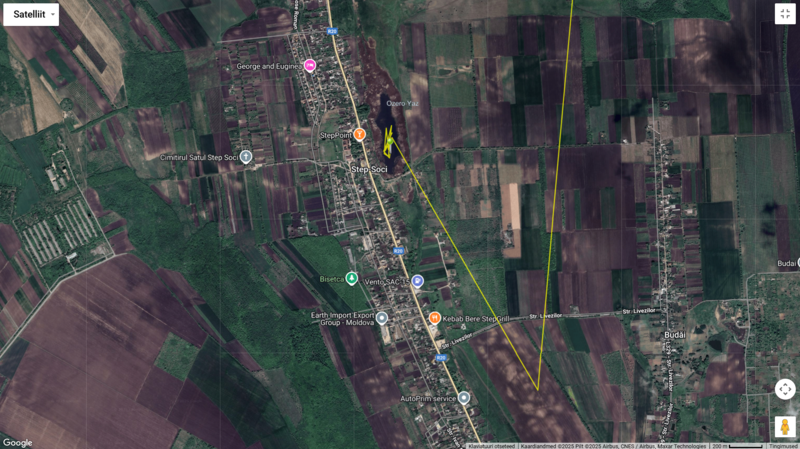The height and width of the screenshot is (449, 800).
Task: Open the Tingimused terms link
Action: click(783, 446)
